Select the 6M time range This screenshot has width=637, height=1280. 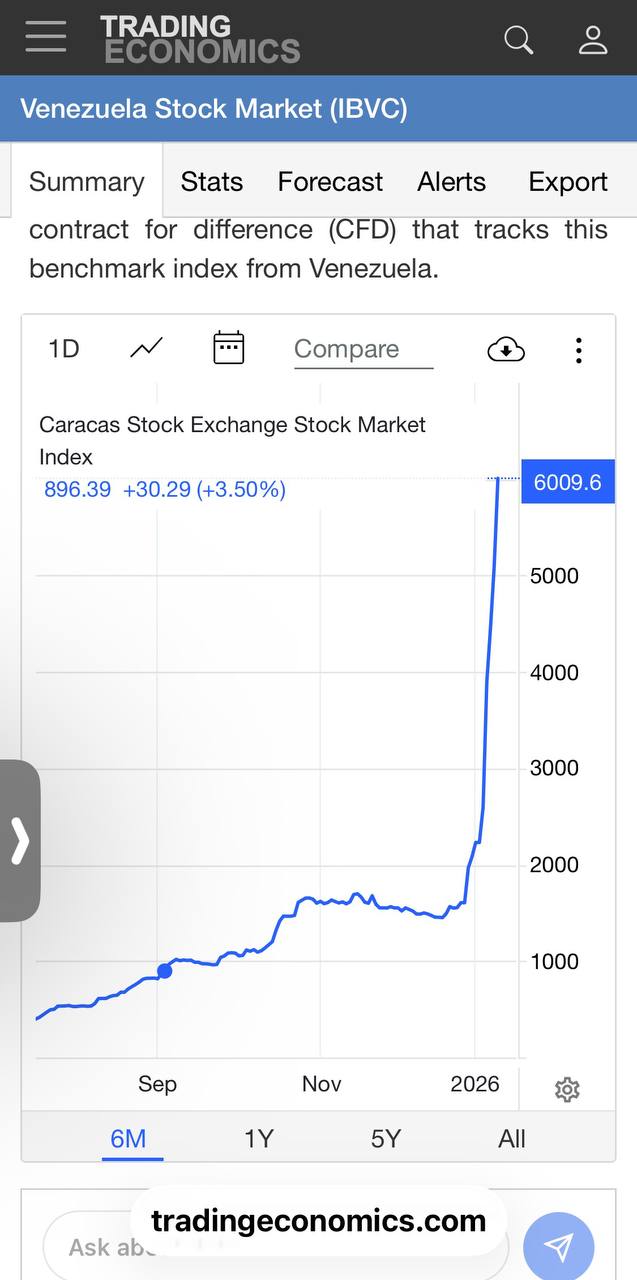[128, 1139]
